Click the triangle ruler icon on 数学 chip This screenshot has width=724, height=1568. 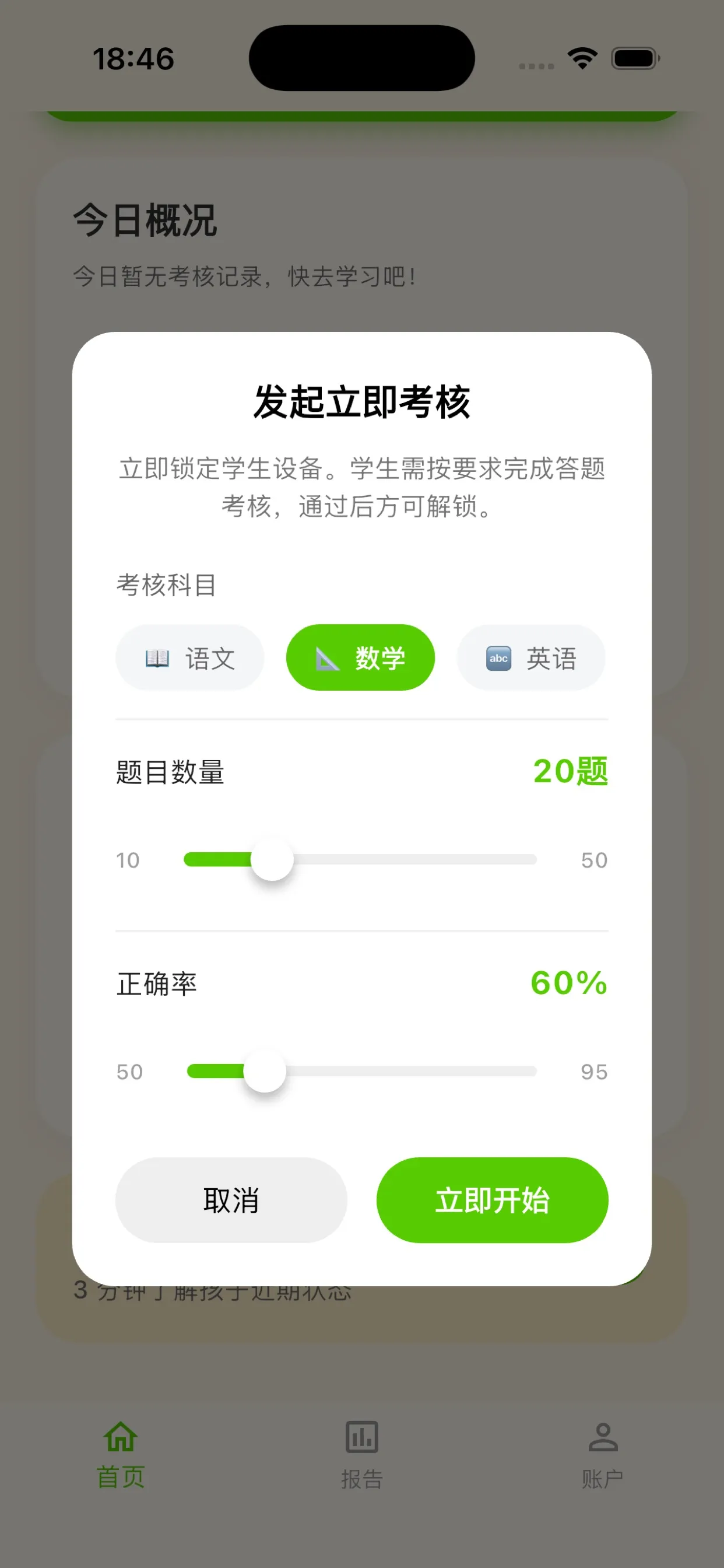(x=326, y=657)
